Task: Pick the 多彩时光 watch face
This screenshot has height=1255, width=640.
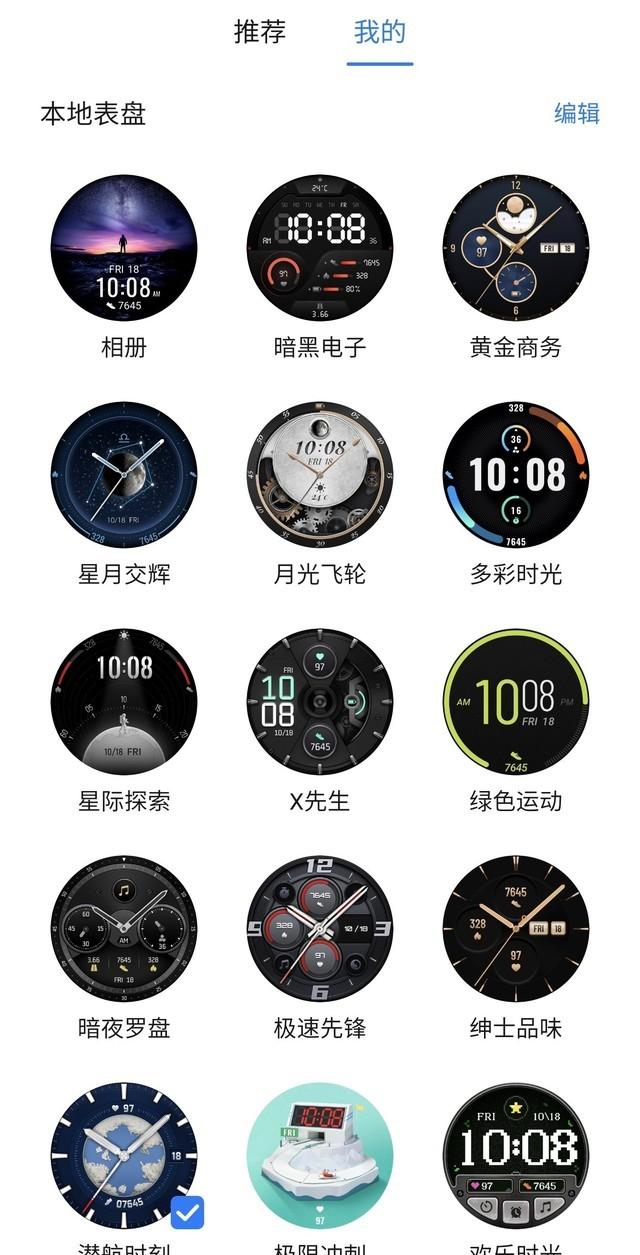Action: pos(516,475)
